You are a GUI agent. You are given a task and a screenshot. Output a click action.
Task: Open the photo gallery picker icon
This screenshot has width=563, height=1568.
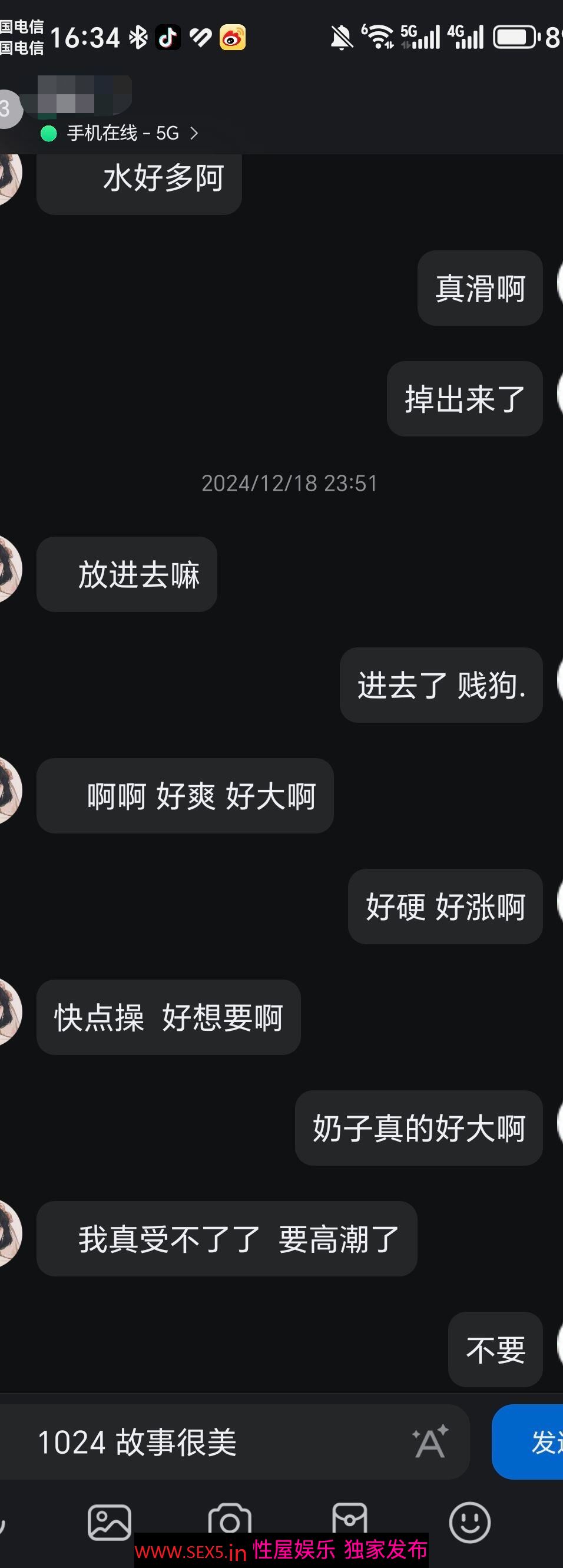110,1521
